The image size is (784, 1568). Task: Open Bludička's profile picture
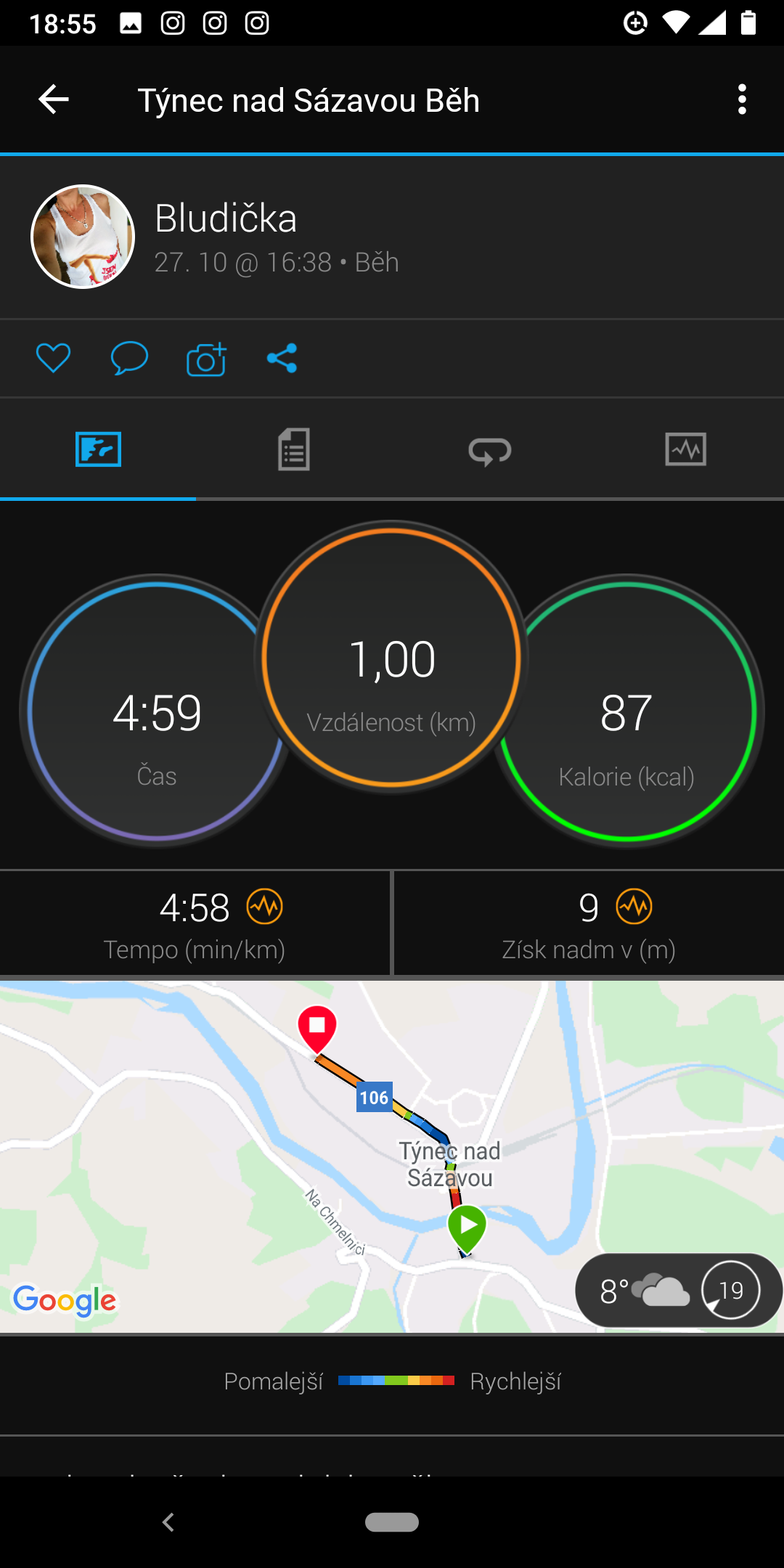(x=83, y=237)
